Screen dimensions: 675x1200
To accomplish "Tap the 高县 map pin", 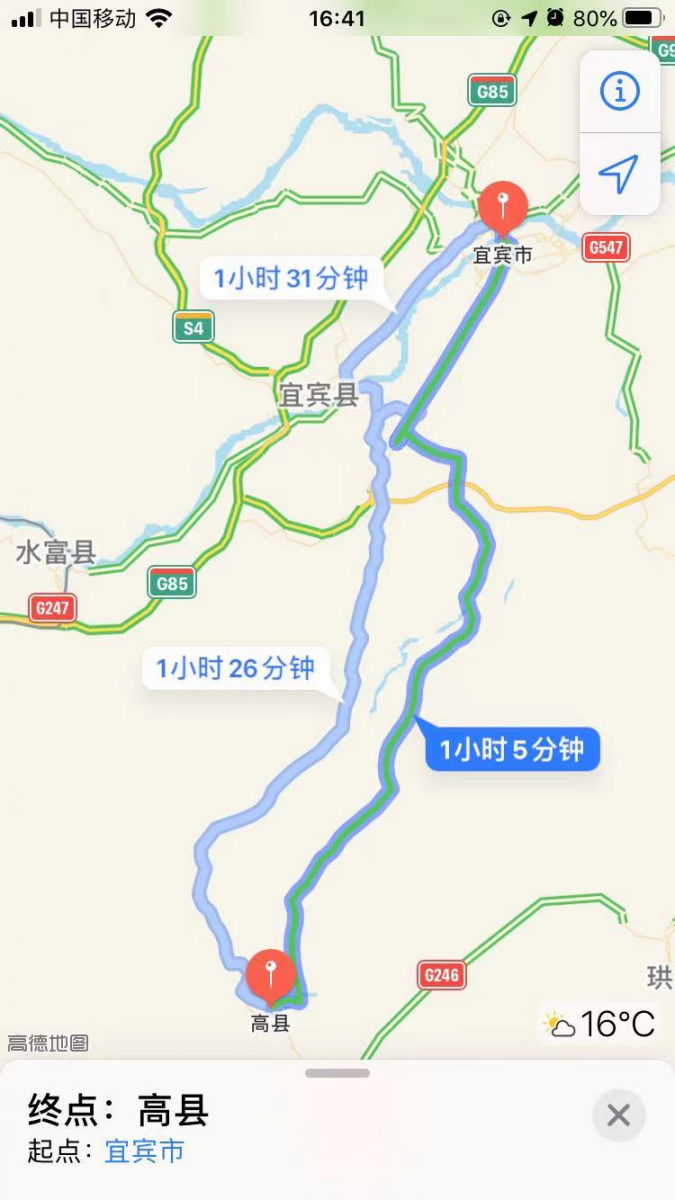I will pyautogui.click(x=270, y=975).
